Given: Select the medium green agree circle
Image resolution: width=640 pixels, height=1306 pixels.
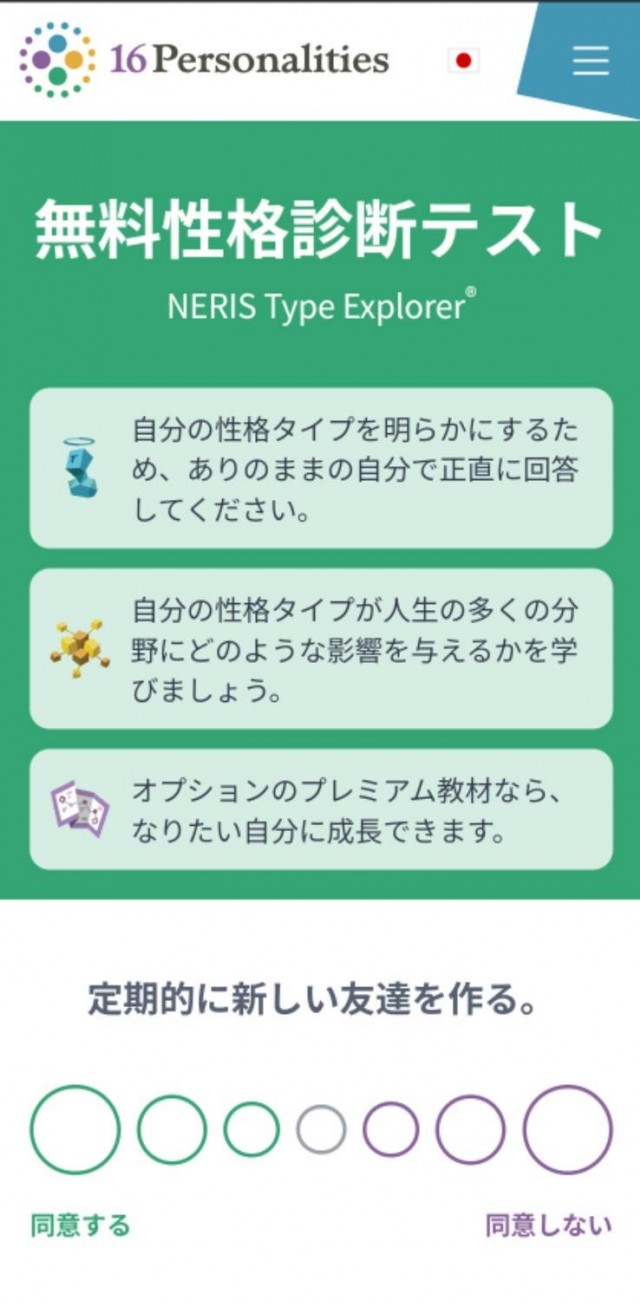Looking at the screenshot, I should 172,1130.
